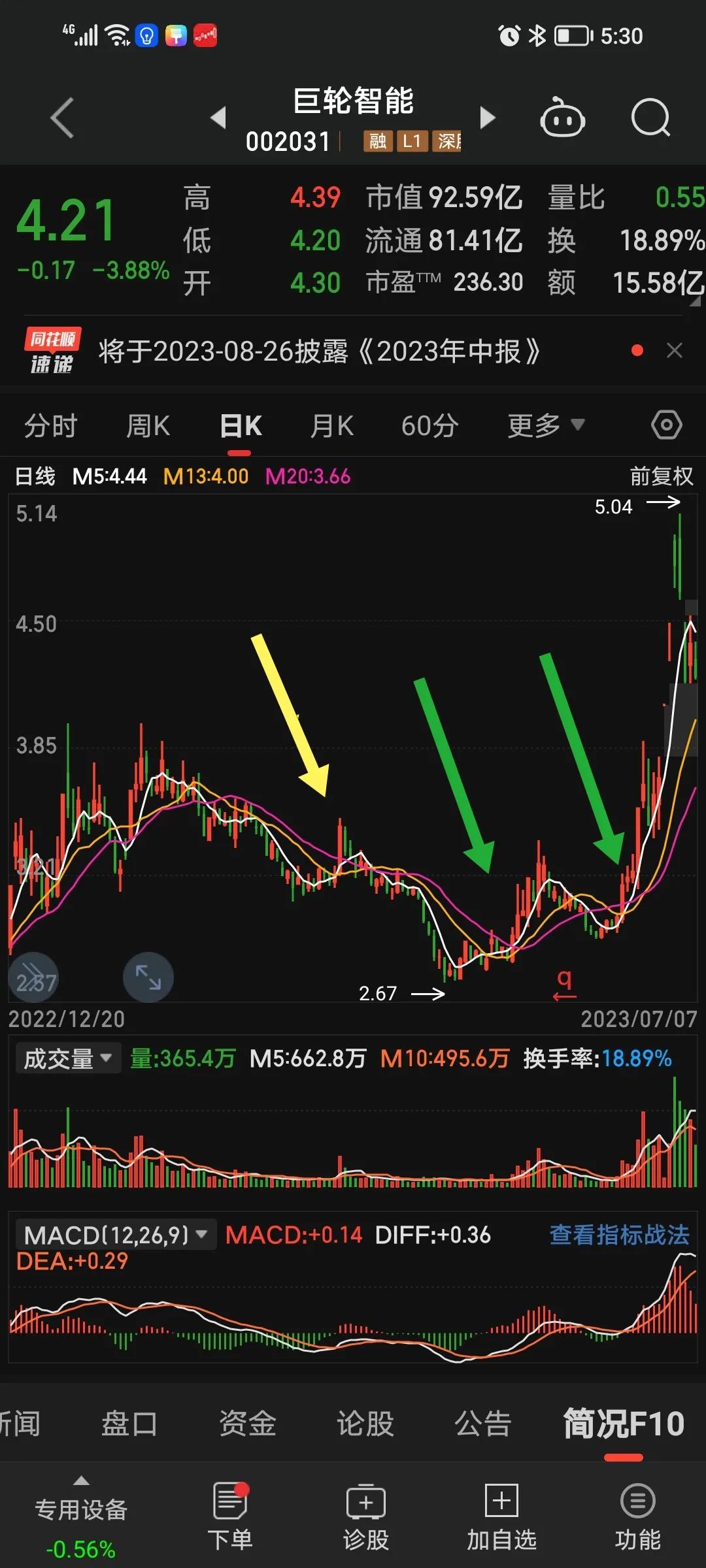
Task: Open fullscreen chart with the expand icon
Action: pyautogui.click(x=148, y=977)
